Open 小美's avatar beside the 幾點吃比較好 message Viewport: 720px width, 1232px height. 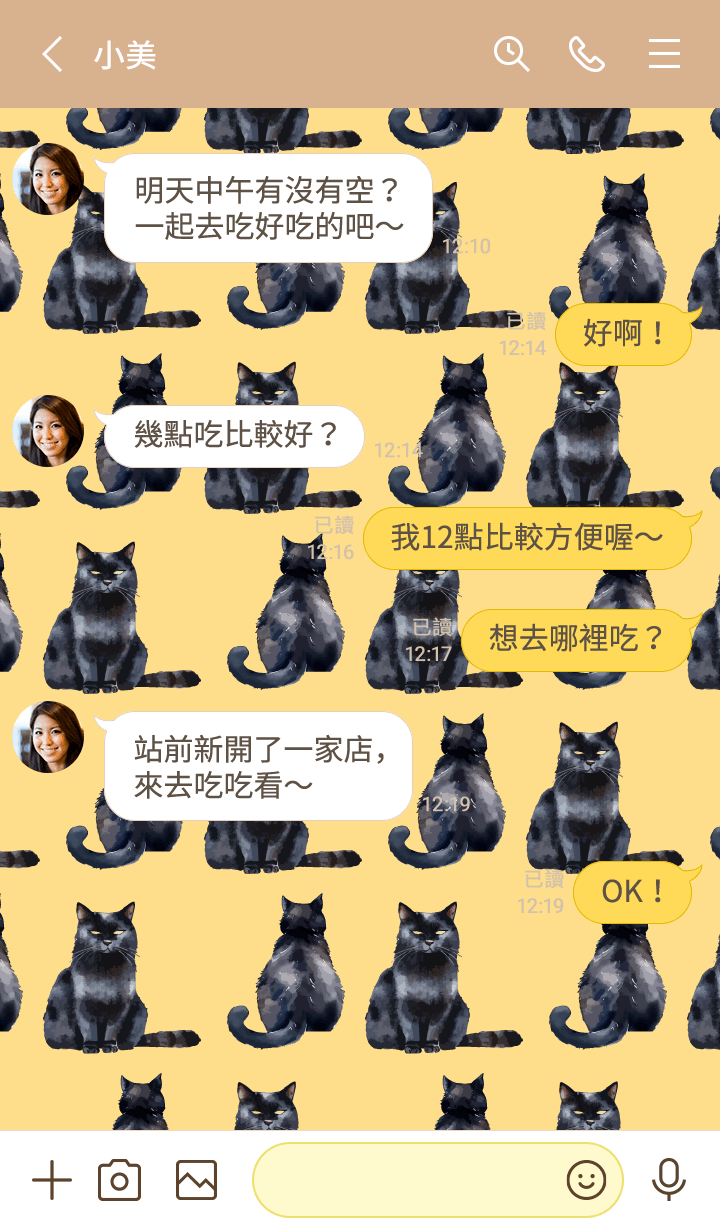48,431
